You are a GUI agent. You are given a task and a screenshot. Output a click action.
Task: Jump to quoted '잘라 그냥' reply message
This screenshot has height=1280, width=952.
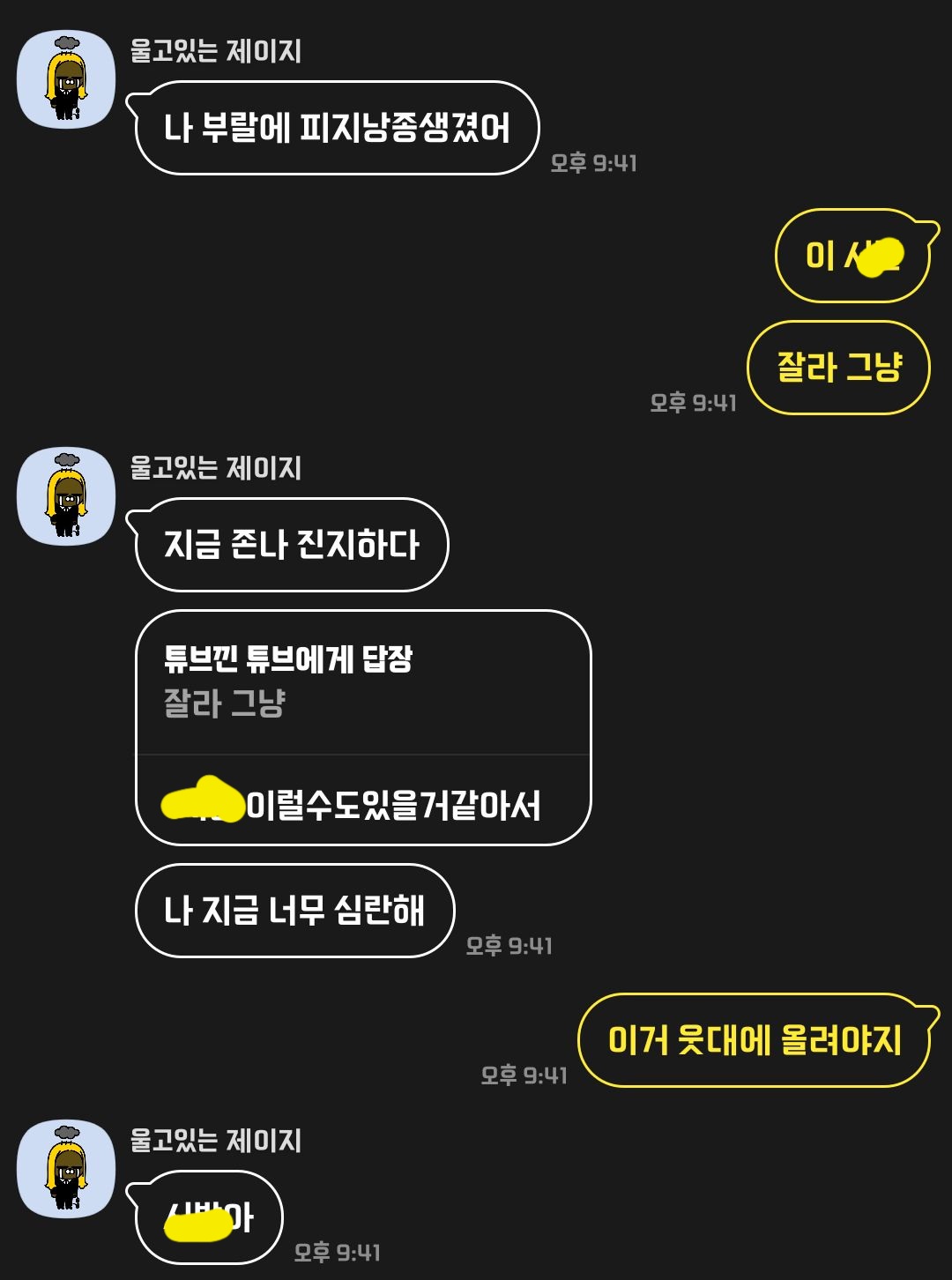pyautogui.click(x=362, y=682)
